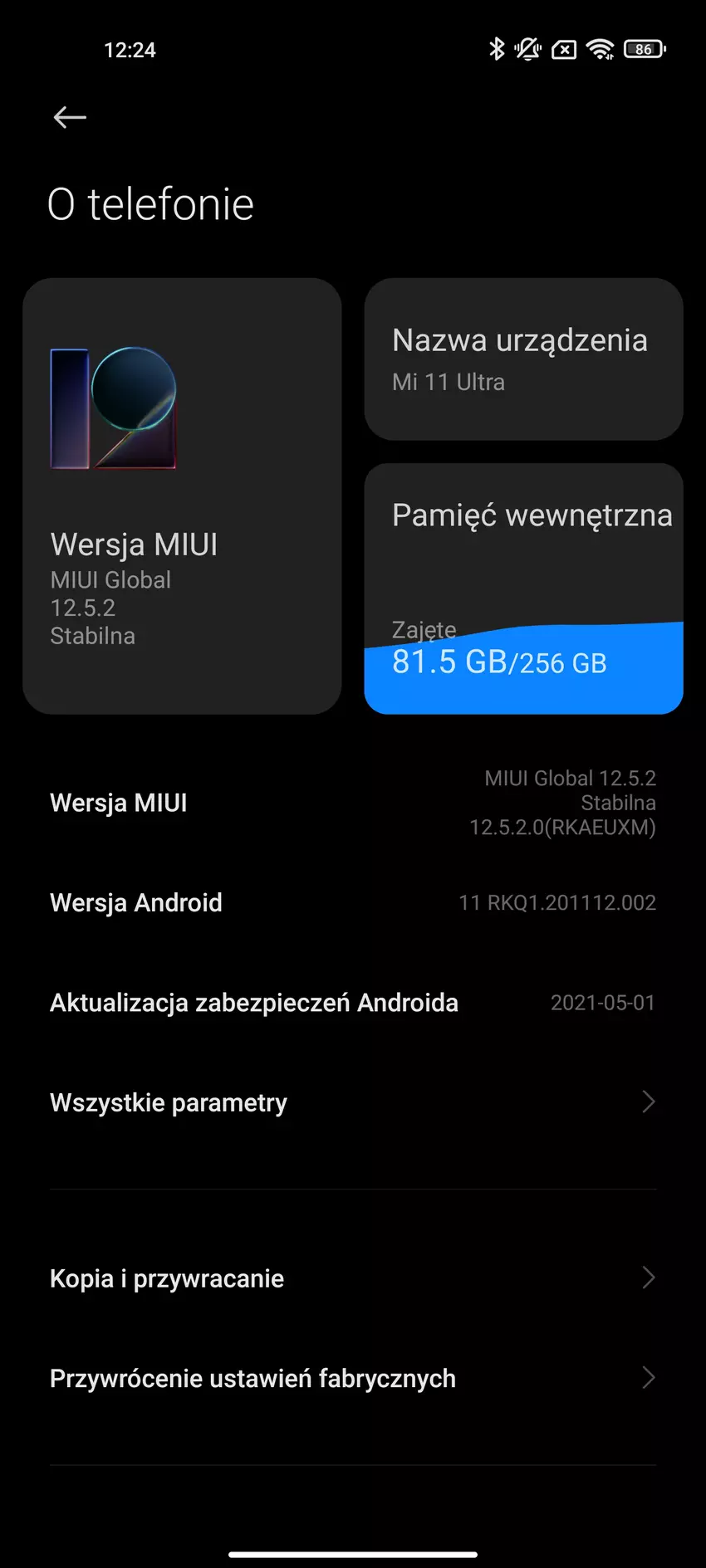This screenshot has width=706, height=1568.
Task: Open Aktualizacja zabezpieczeń Androida
Action: pyautogui.click(x=352, y=1003)
